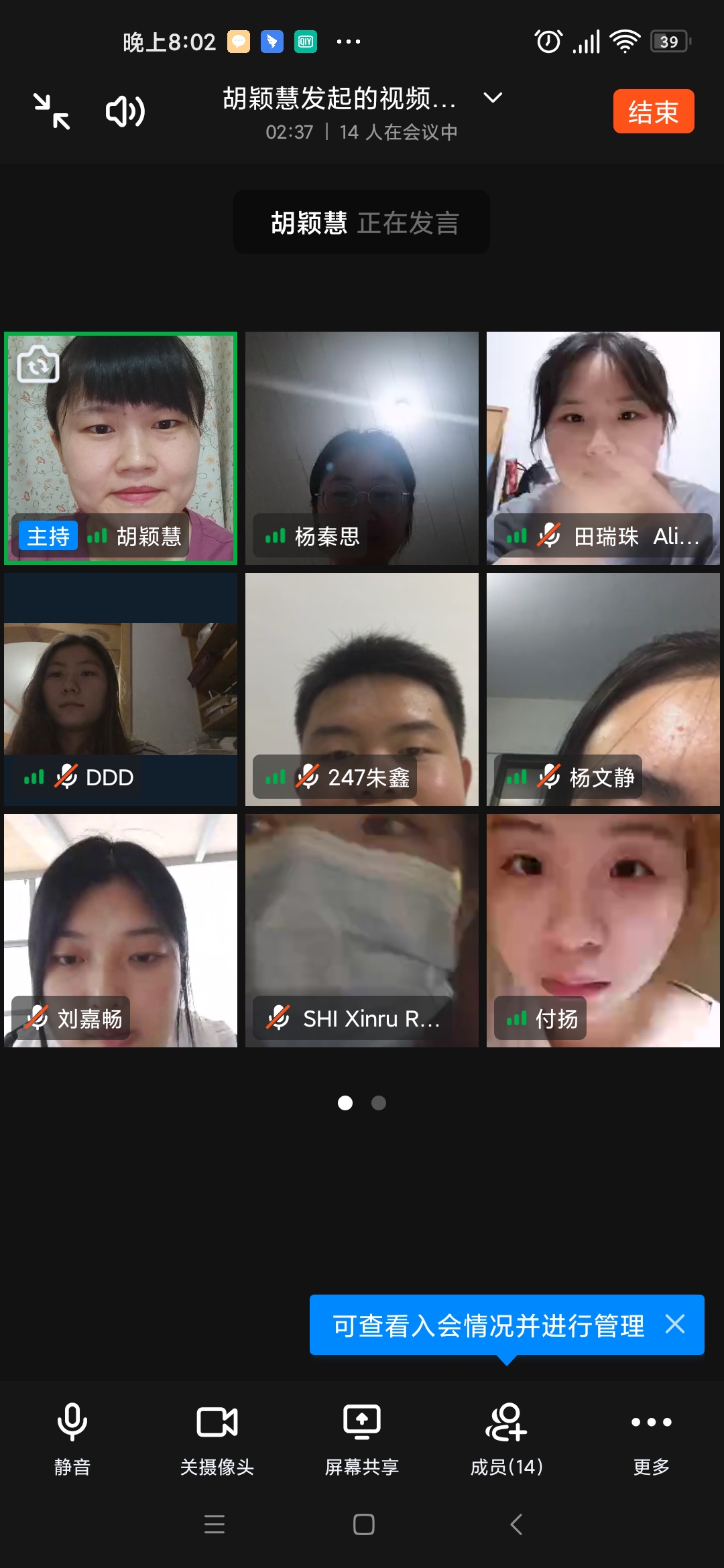This screenshot has width=724, height=1568.
Task: Minimize the meeting window
Action: [52, 111]
